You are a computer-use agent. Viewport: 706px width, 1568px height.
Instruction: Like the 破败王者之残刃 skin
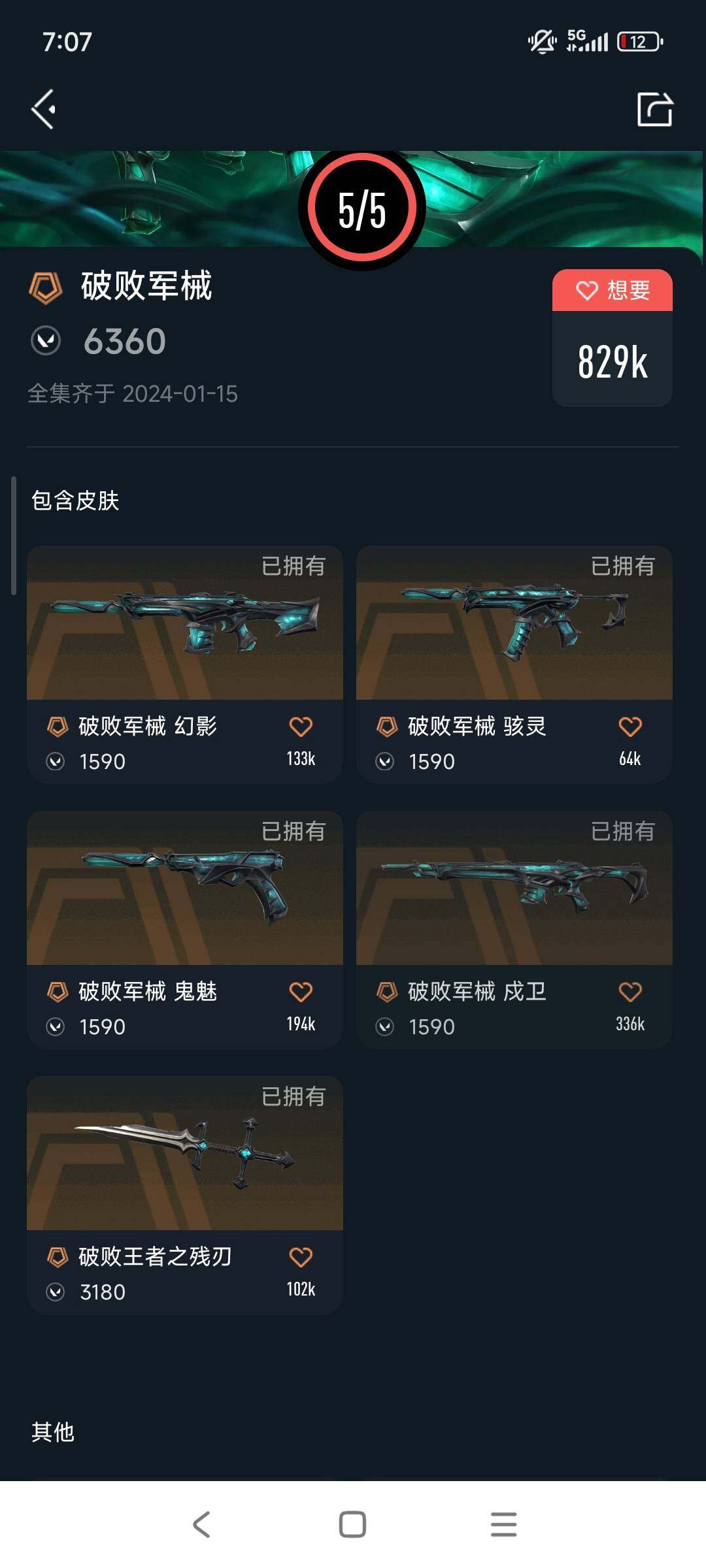pyautogui.click(x=301, y=1257)
